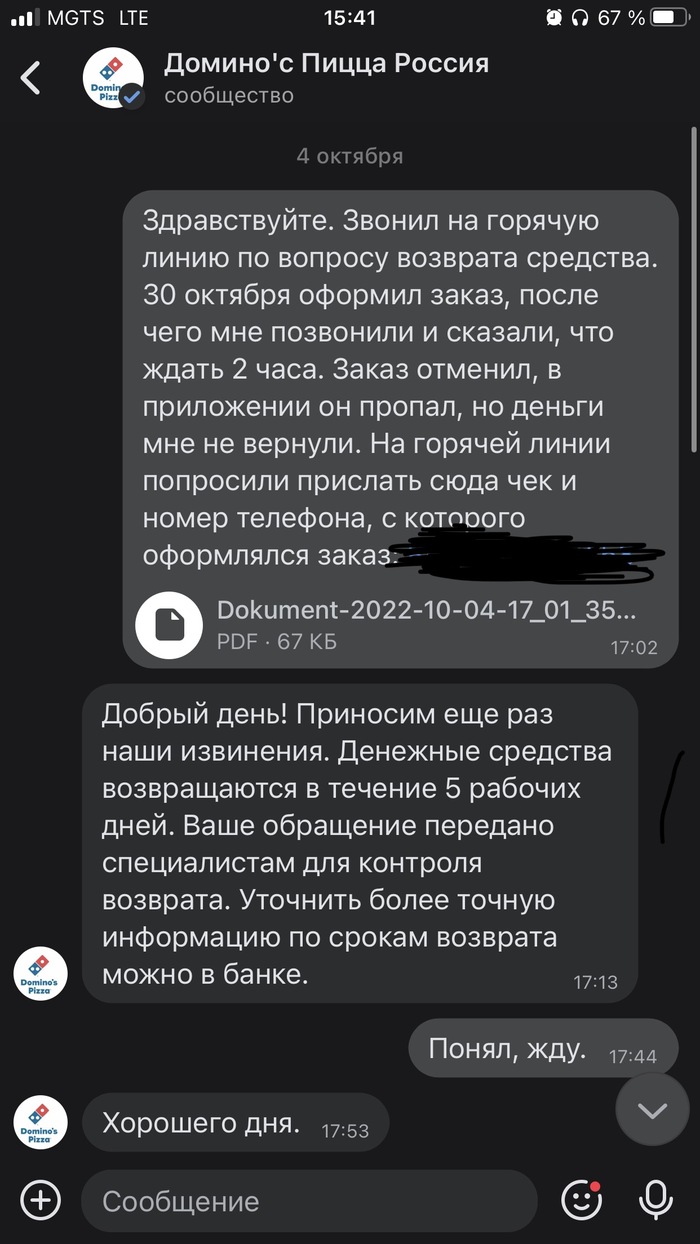This screenshot has height=1244, width=700.
Task: Record a voice message with the microphone
Action: pos(656,1200)
